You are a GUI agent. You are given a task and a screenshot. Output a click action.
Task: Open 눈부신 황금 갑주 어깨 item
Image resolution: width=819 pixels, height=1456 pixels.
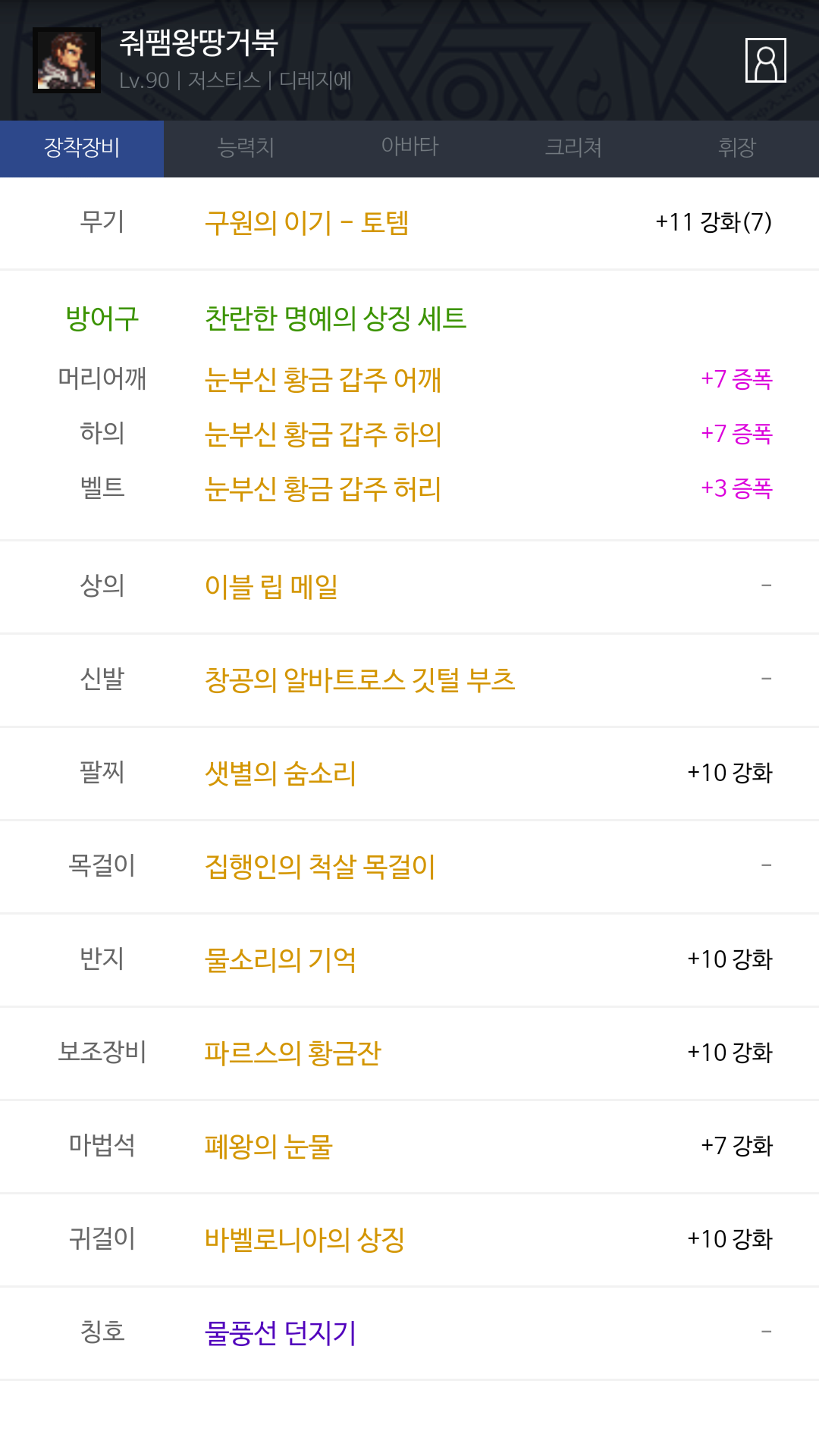pyautogui.click(x=323, y=379)
